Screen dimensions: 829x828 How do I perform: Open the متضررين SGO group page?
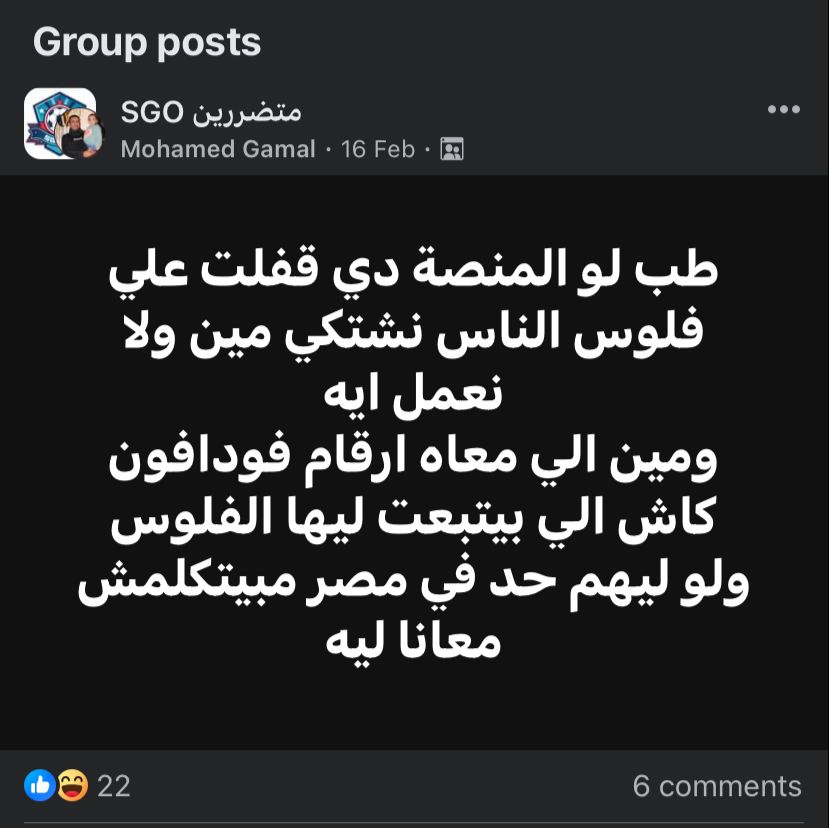coord(211,113)
